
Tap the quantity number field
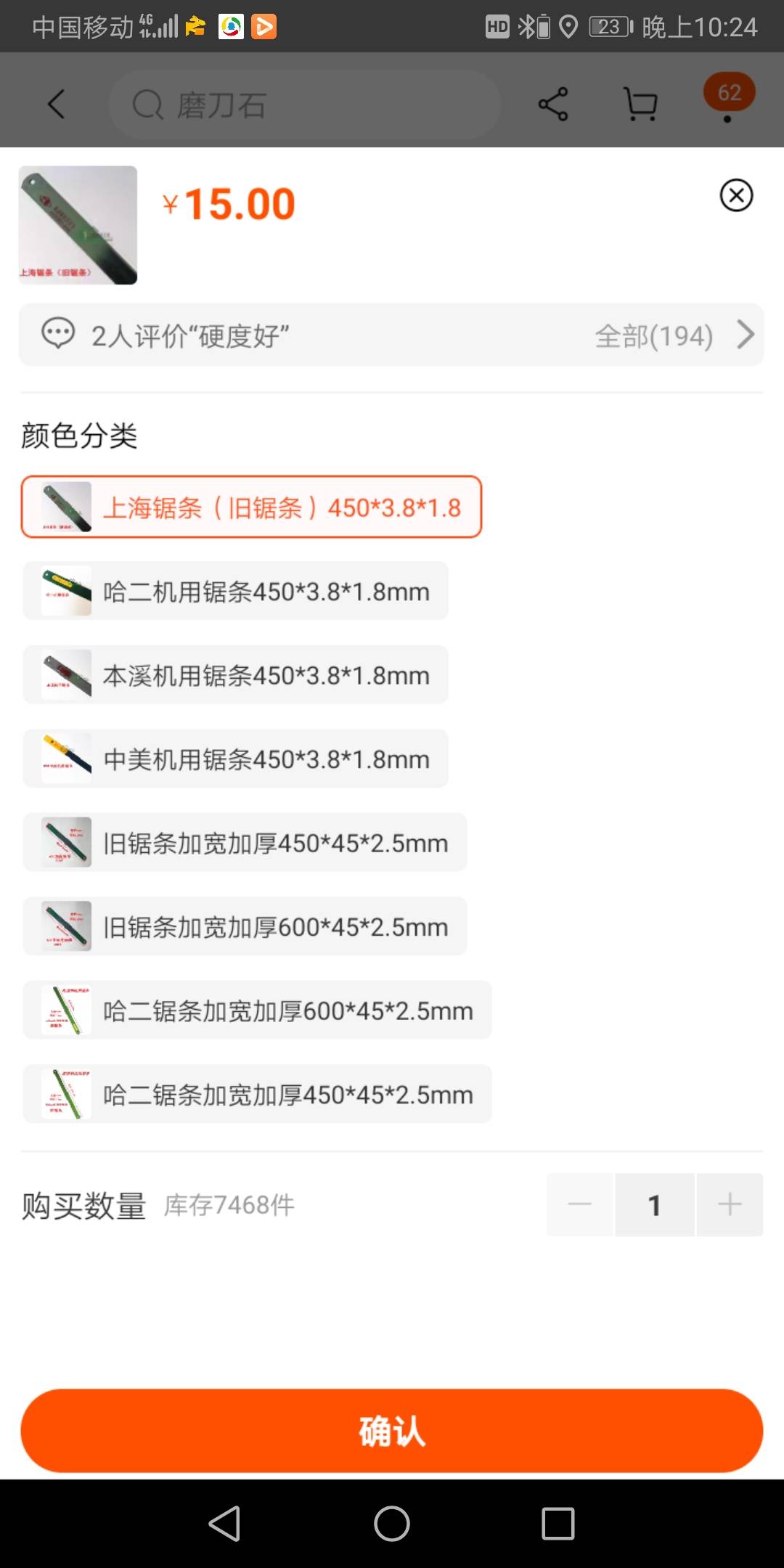point(655,1204)
